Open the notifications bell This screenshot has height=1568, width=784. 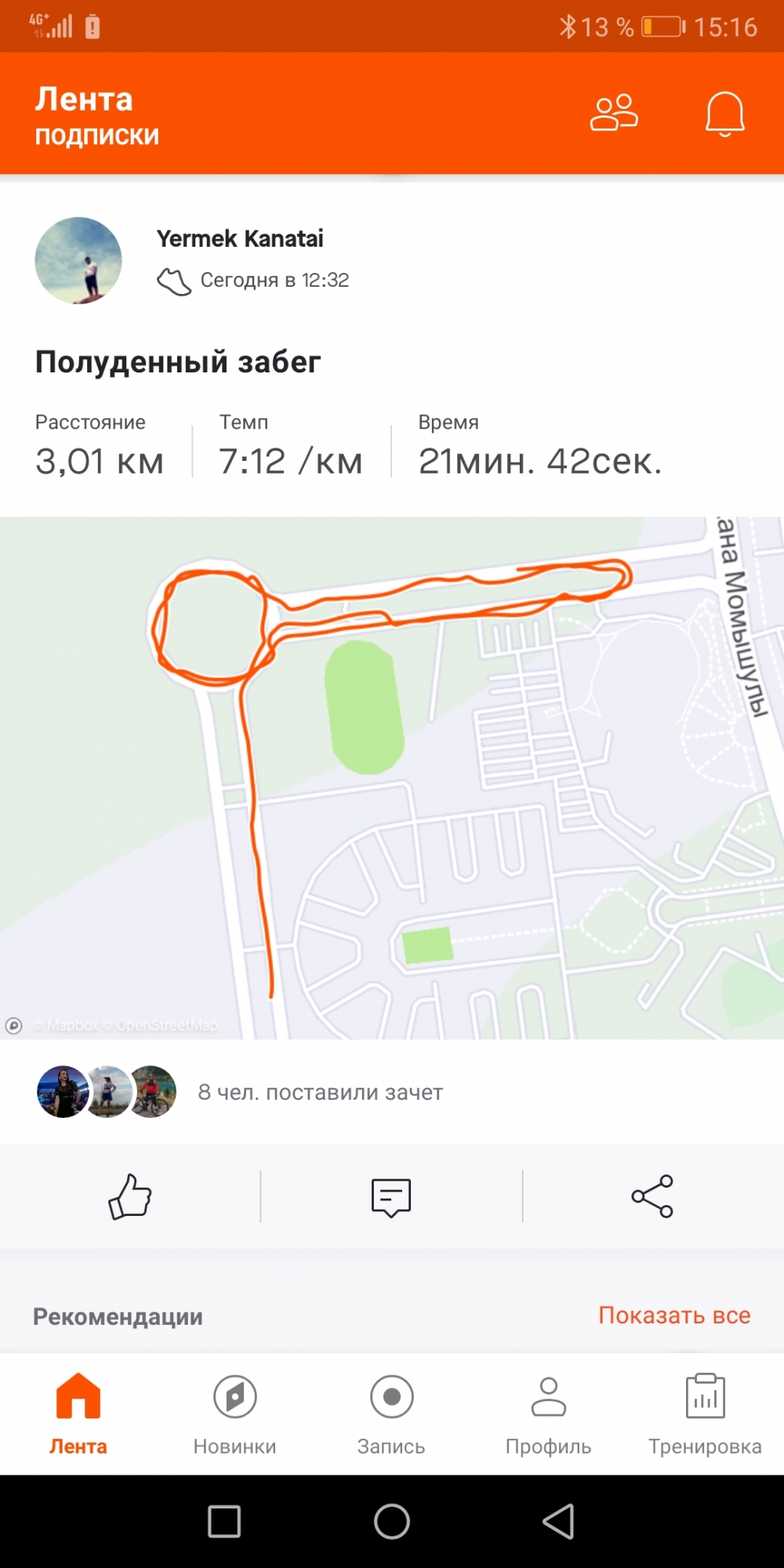point(724,114)
